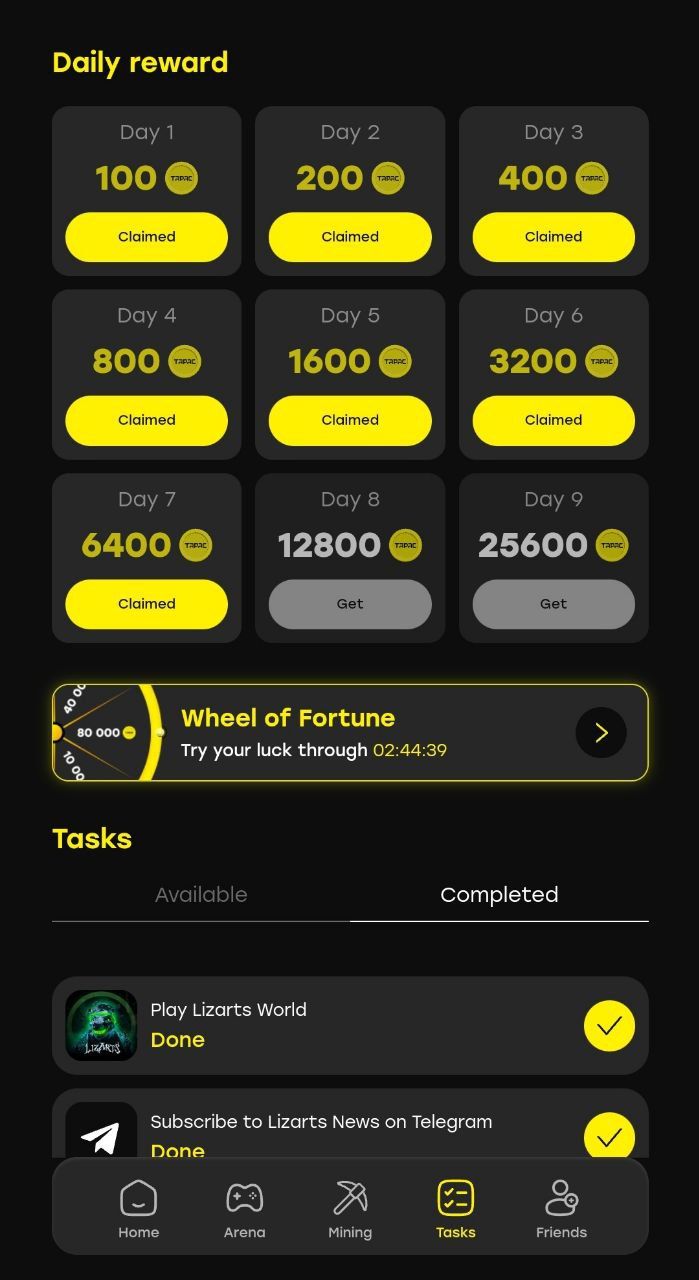Select the Tasks tab in bottom bar
Image resolution: width=699 pixels, height=1280 pixels.
(x=456, y=1209)
